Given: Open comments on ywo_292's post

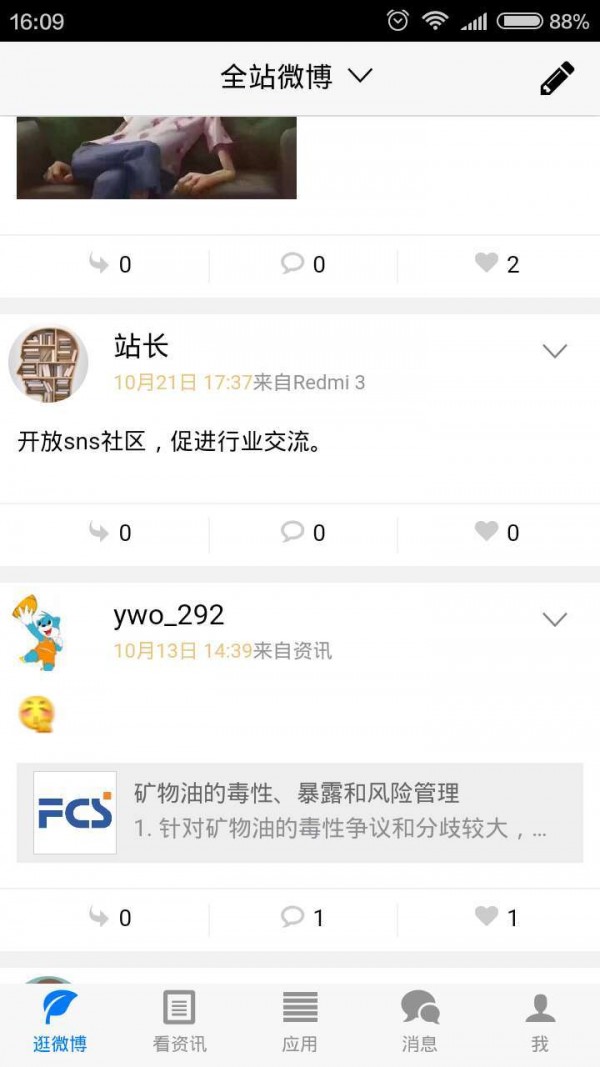Looking at the screenshot, I should [303, 917].
